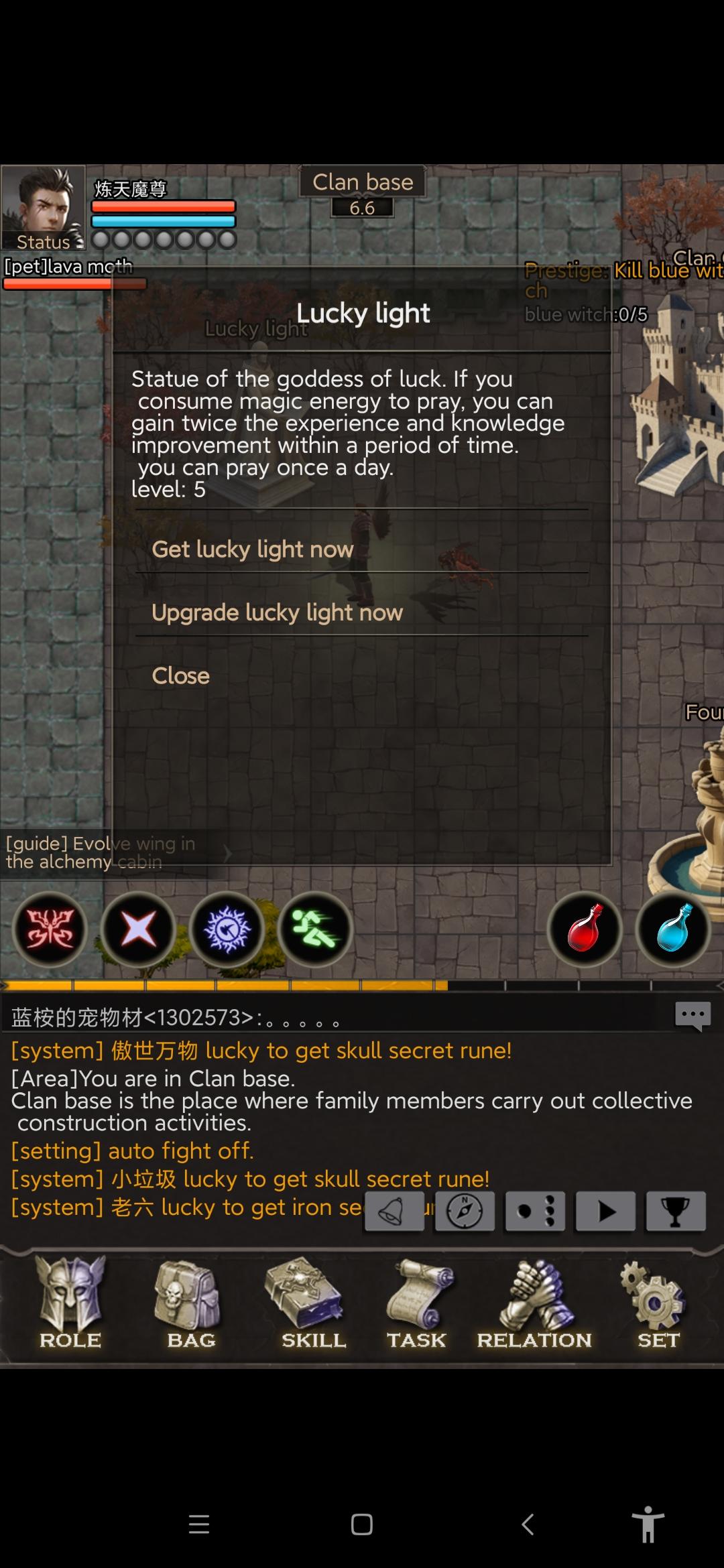Image resolution: width=724 pixels, height=1568 pixels.
Task: Activate the red butterfly skill
Action: click(x=50, y=929)
